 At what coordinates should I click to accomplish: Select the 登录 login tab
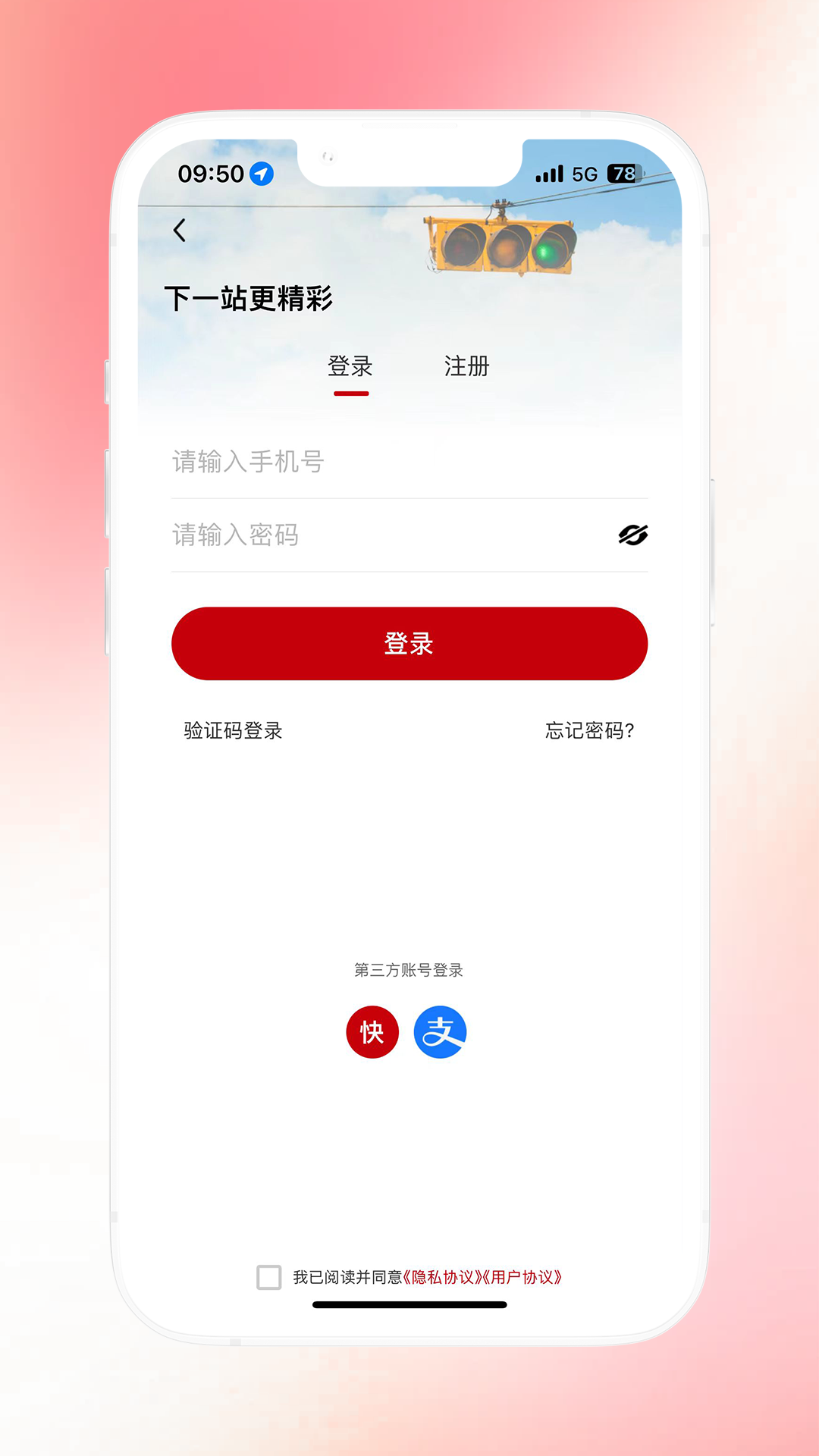(x=351, y=366)
